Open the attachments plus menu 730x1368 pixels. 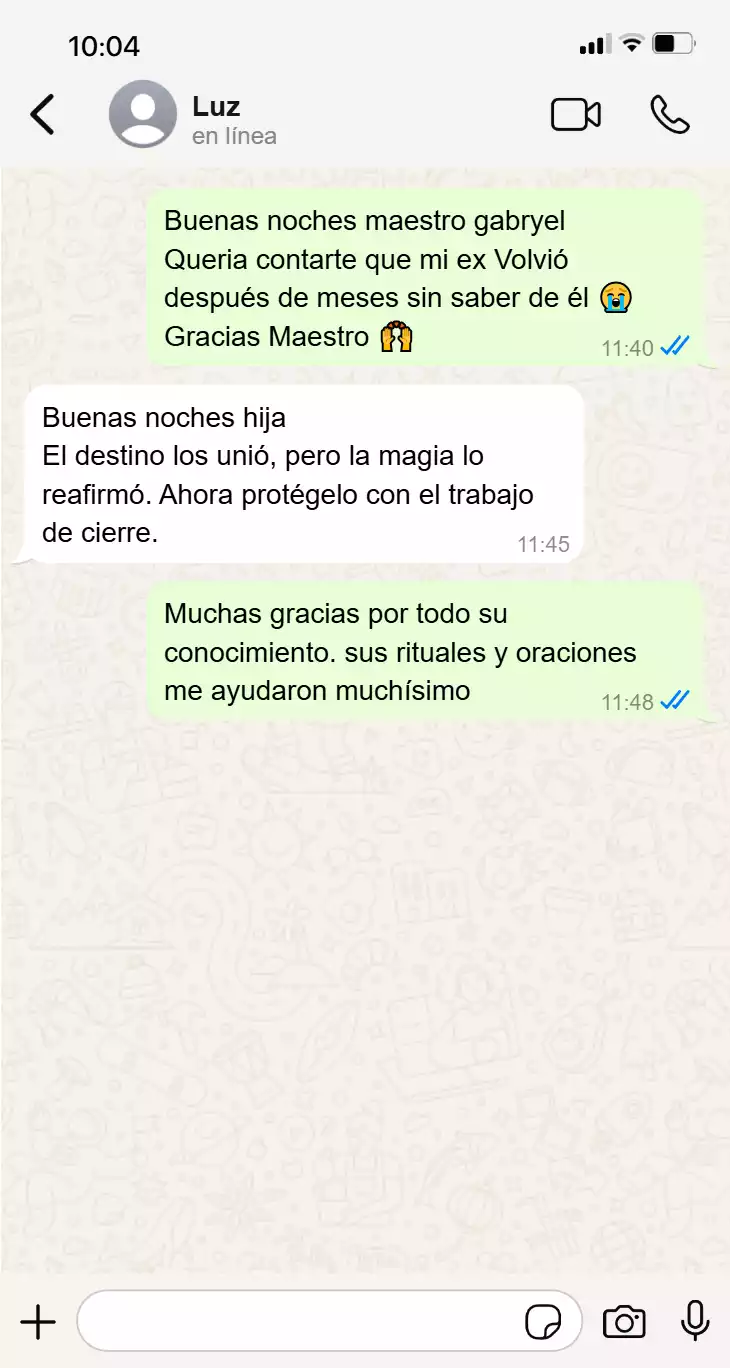[x=38, y=1322]
